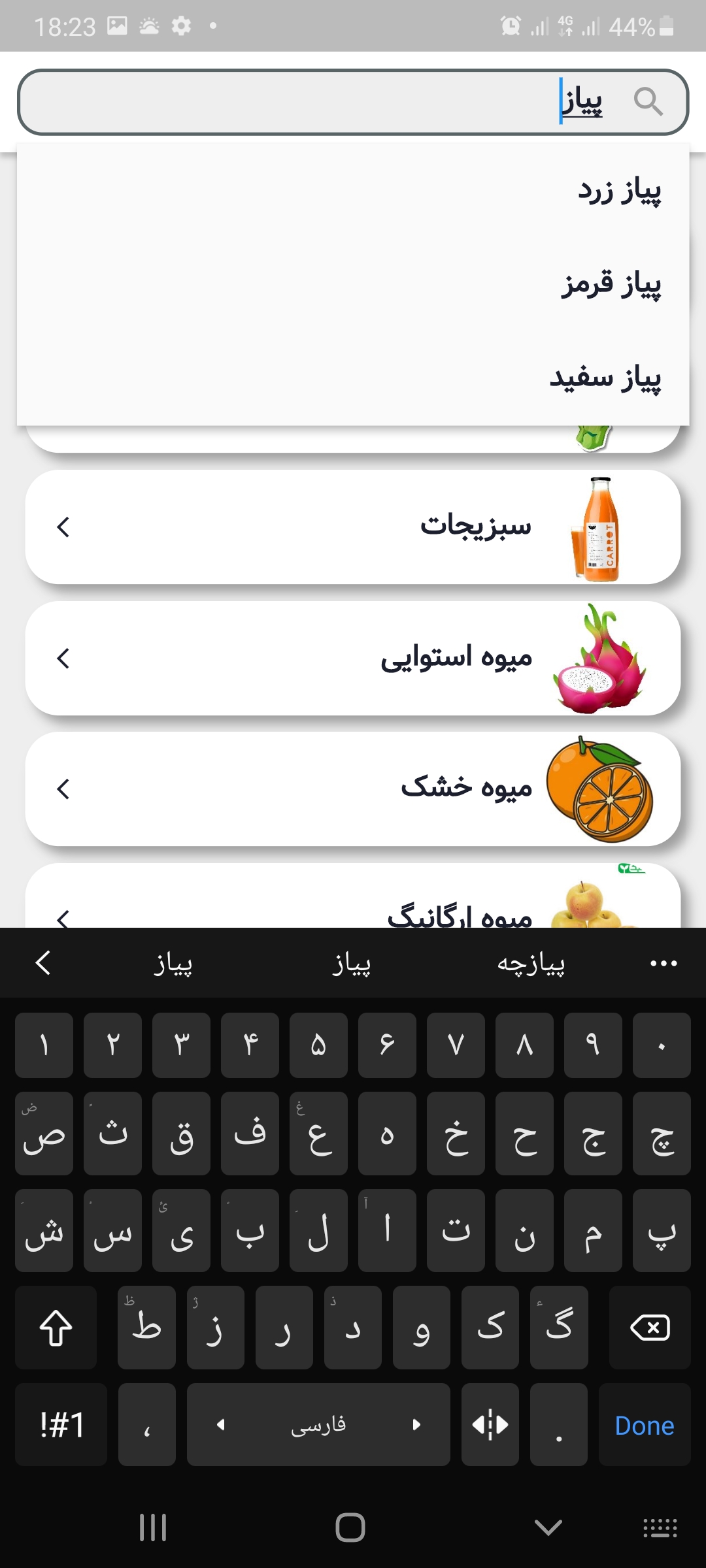Delete a character with backspace key
The height and width of the screenshot is (1568, 706).
649,1328
